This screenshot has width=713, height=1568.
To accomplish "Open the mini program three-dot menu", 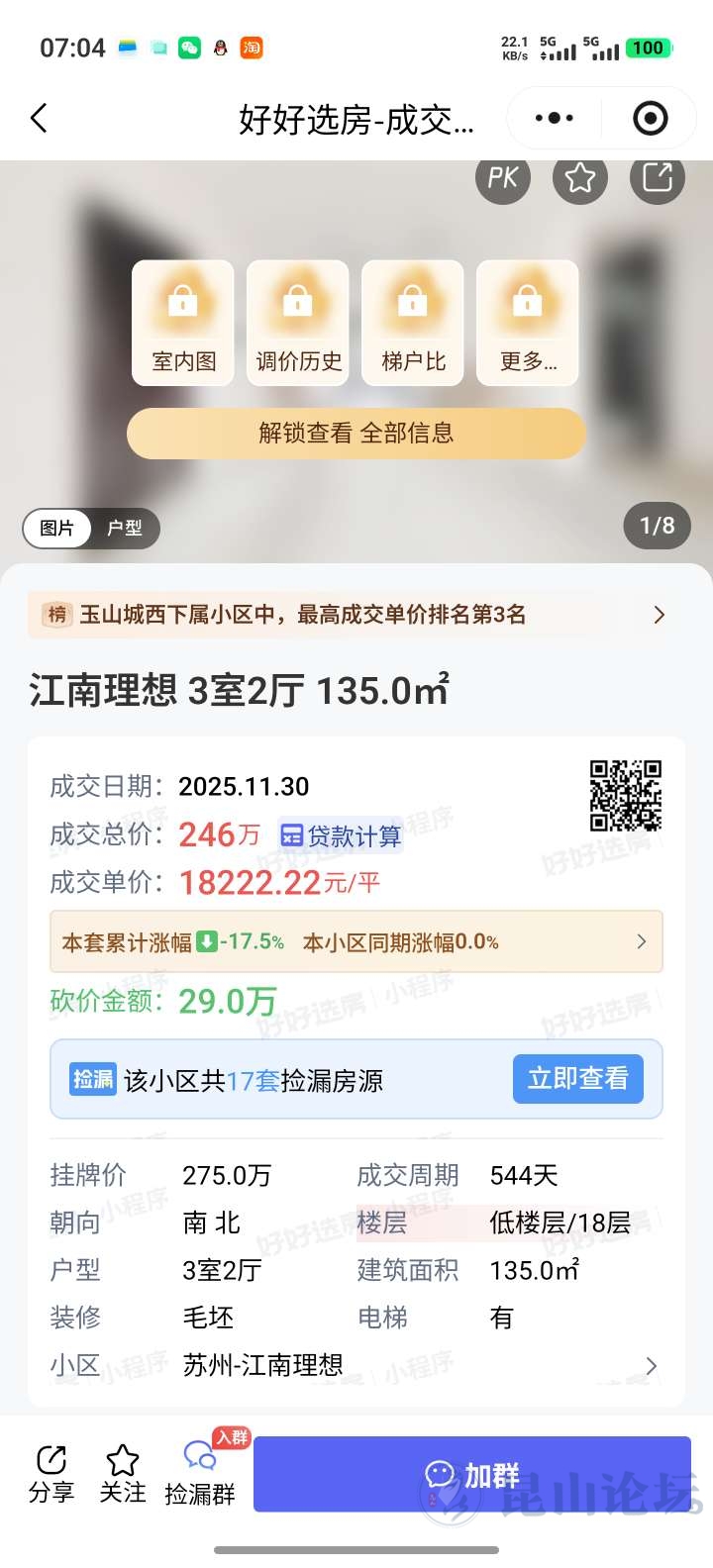I will (x=554, y=119).
